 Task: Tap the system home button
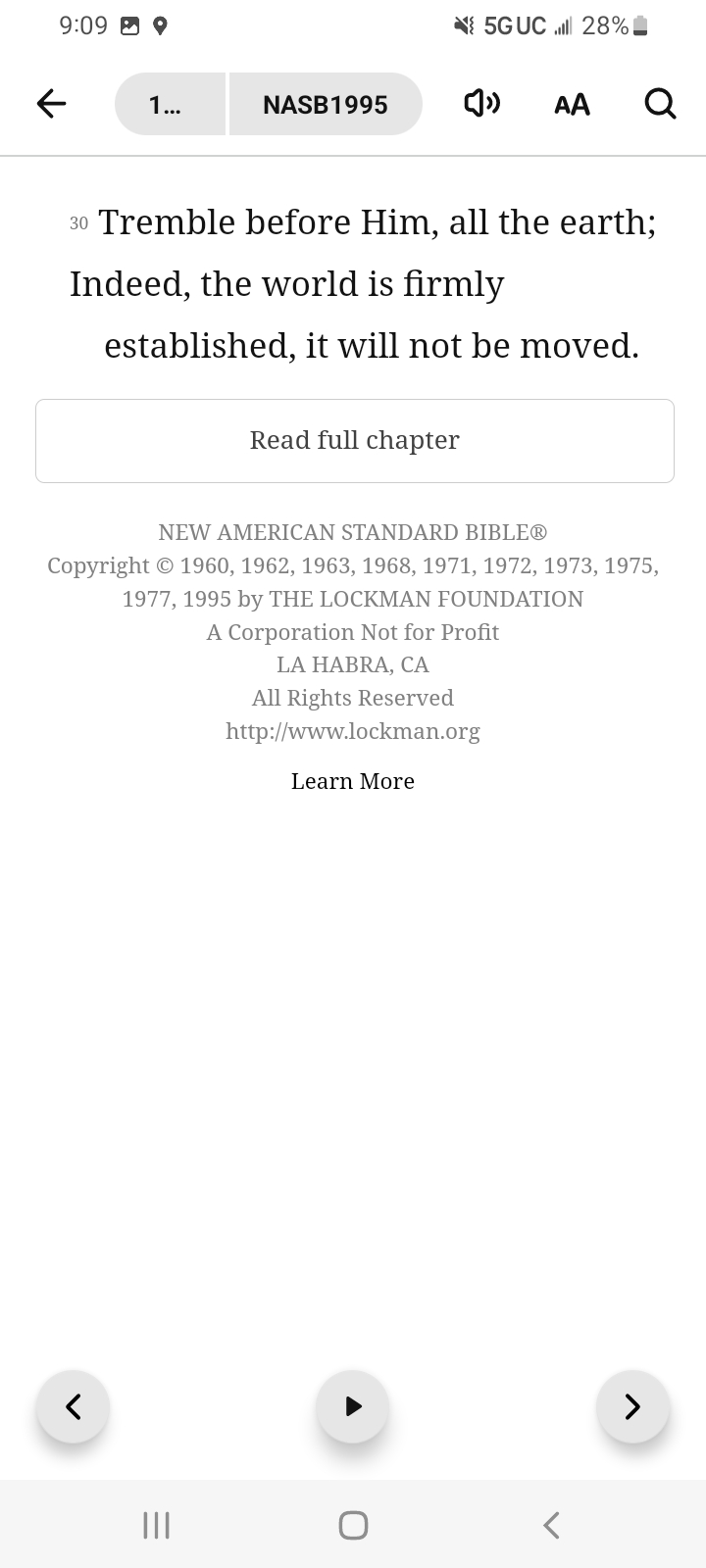coord(353,1525)
